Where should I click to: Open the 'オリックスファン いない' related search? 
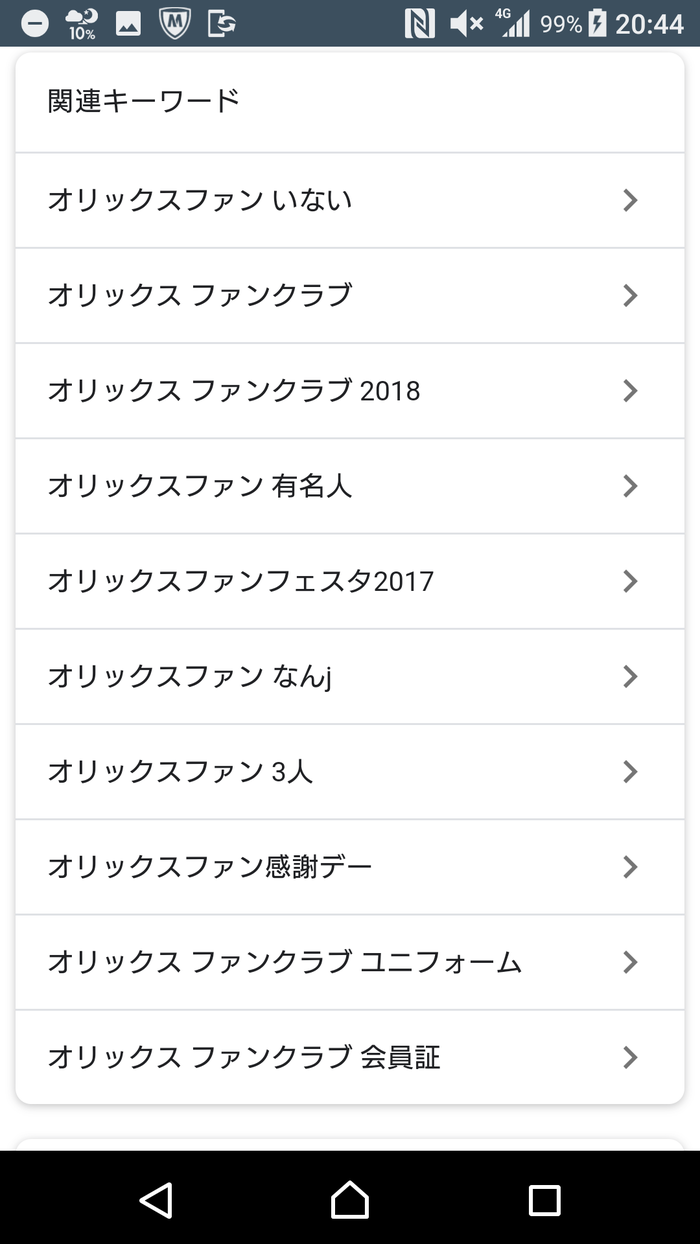pyautogui.click(x=349, y=201)
